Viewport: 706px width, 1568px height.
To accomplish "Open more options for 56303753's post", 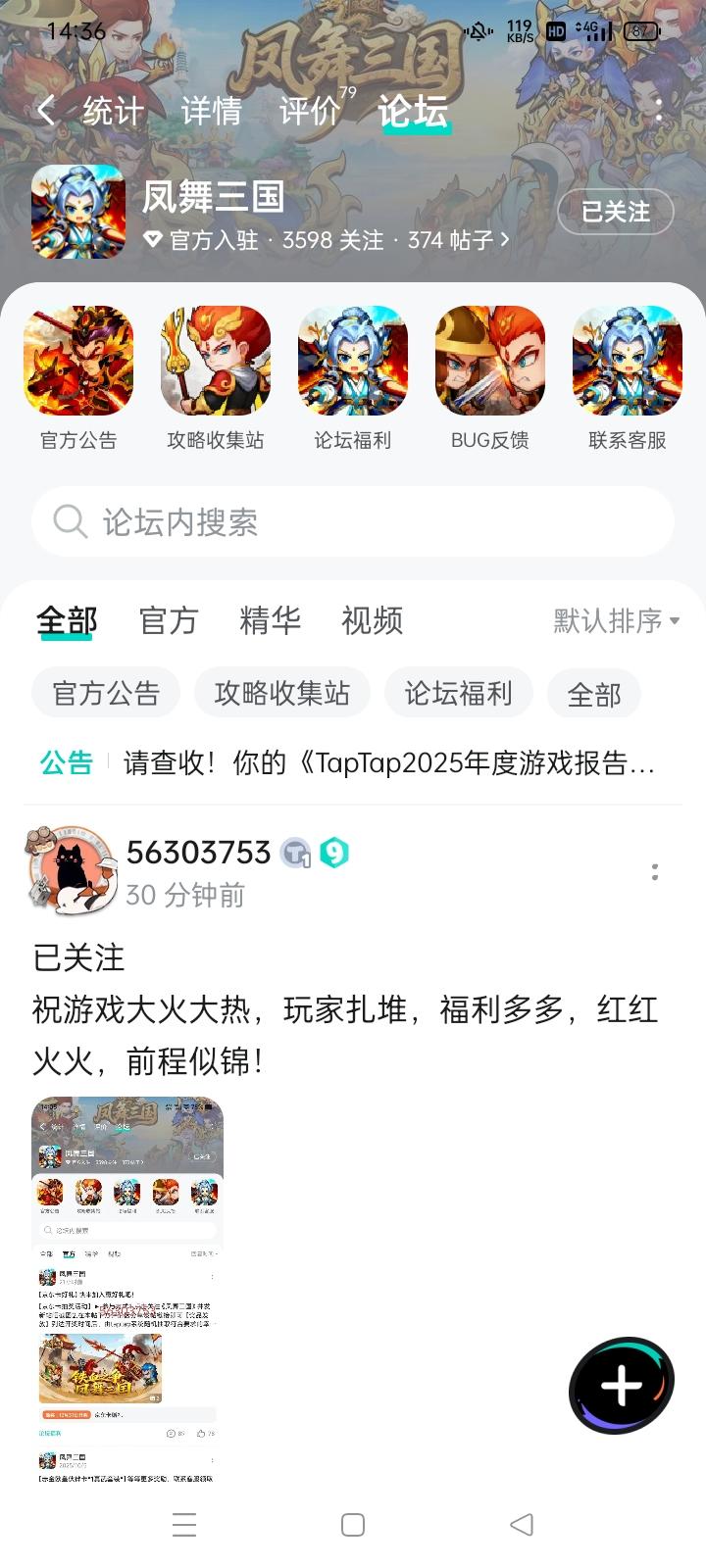I will [x=655, y=871].
